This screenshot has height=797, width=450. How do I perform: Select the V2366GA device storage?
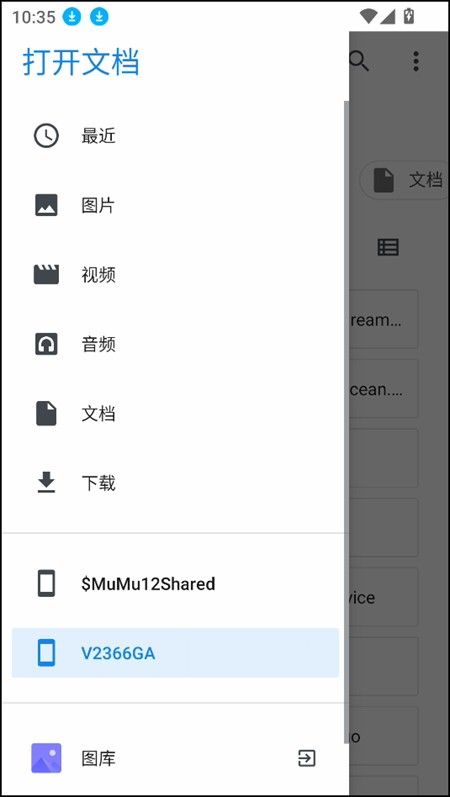(175, 653)
